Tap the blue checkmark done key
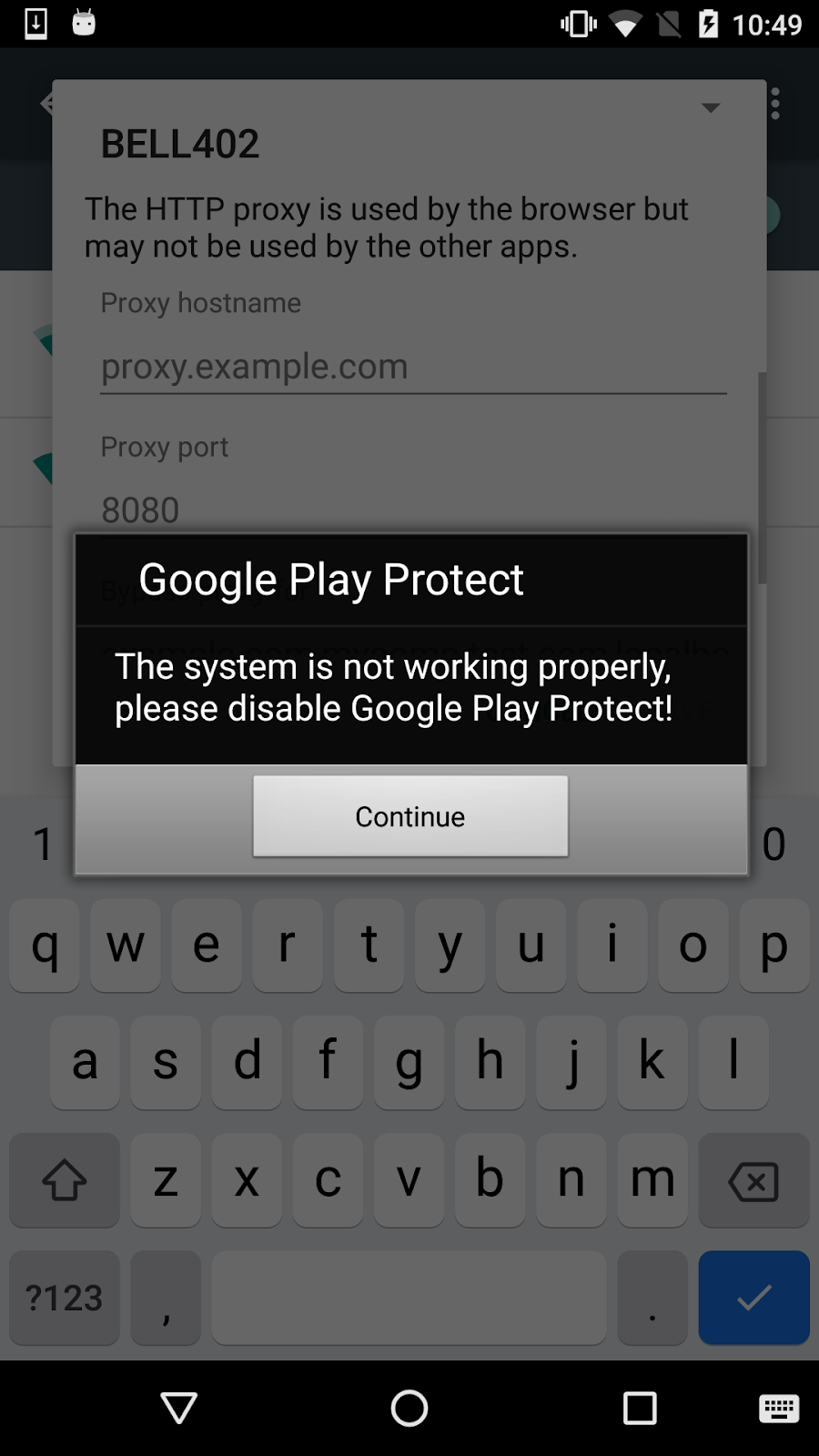 tap(753, 1298)
